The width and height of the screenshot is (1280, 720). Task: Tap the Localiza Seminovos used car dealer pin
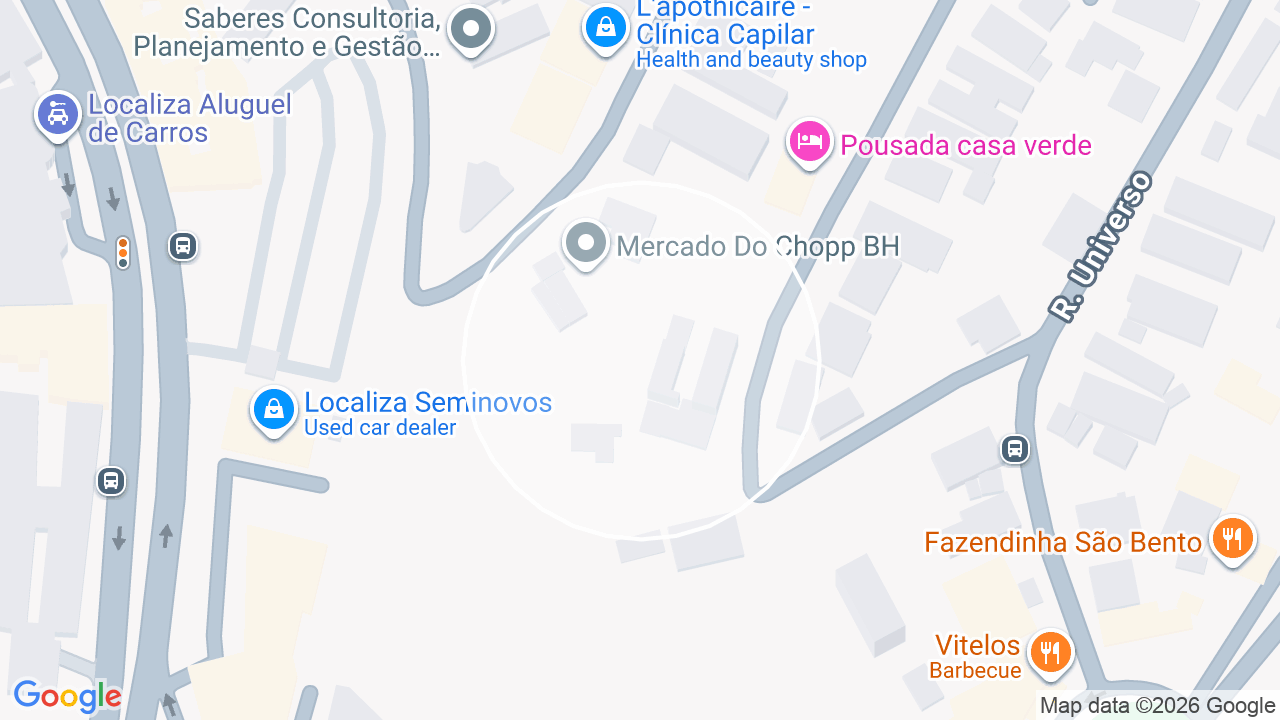273,410
